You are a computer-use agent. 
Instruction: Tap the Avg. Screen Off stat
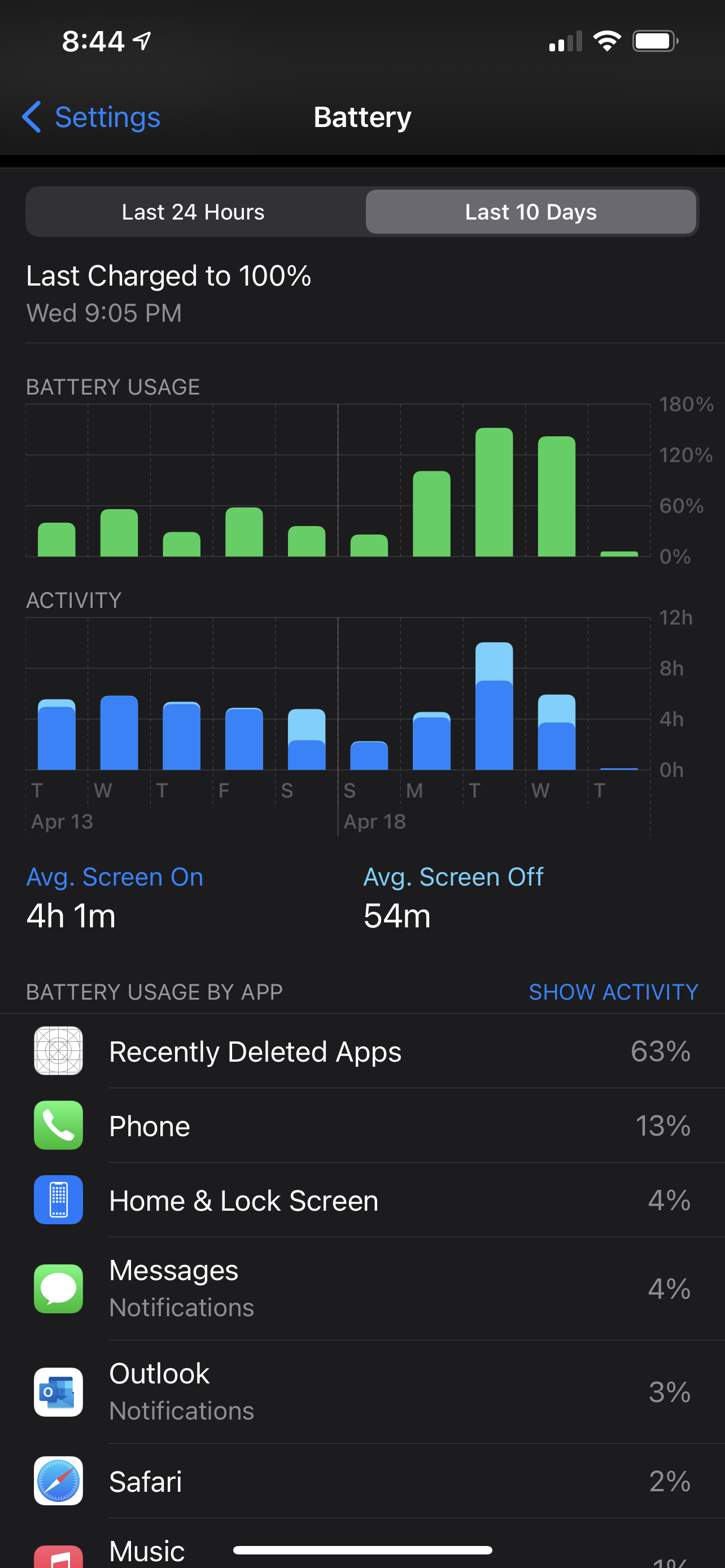(453, 898)
